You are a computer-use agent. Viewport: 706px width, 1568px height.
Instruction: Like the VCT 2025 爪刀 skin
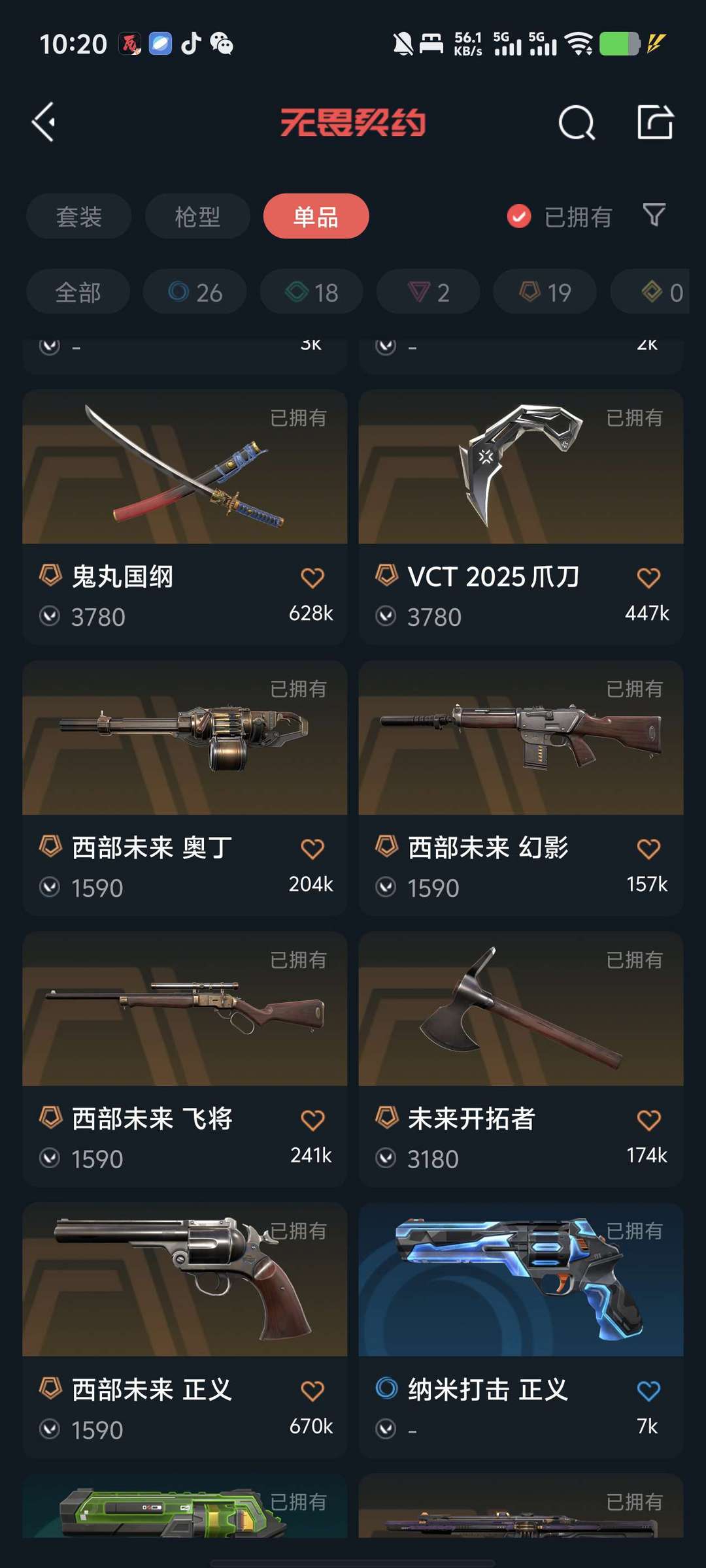648,578
